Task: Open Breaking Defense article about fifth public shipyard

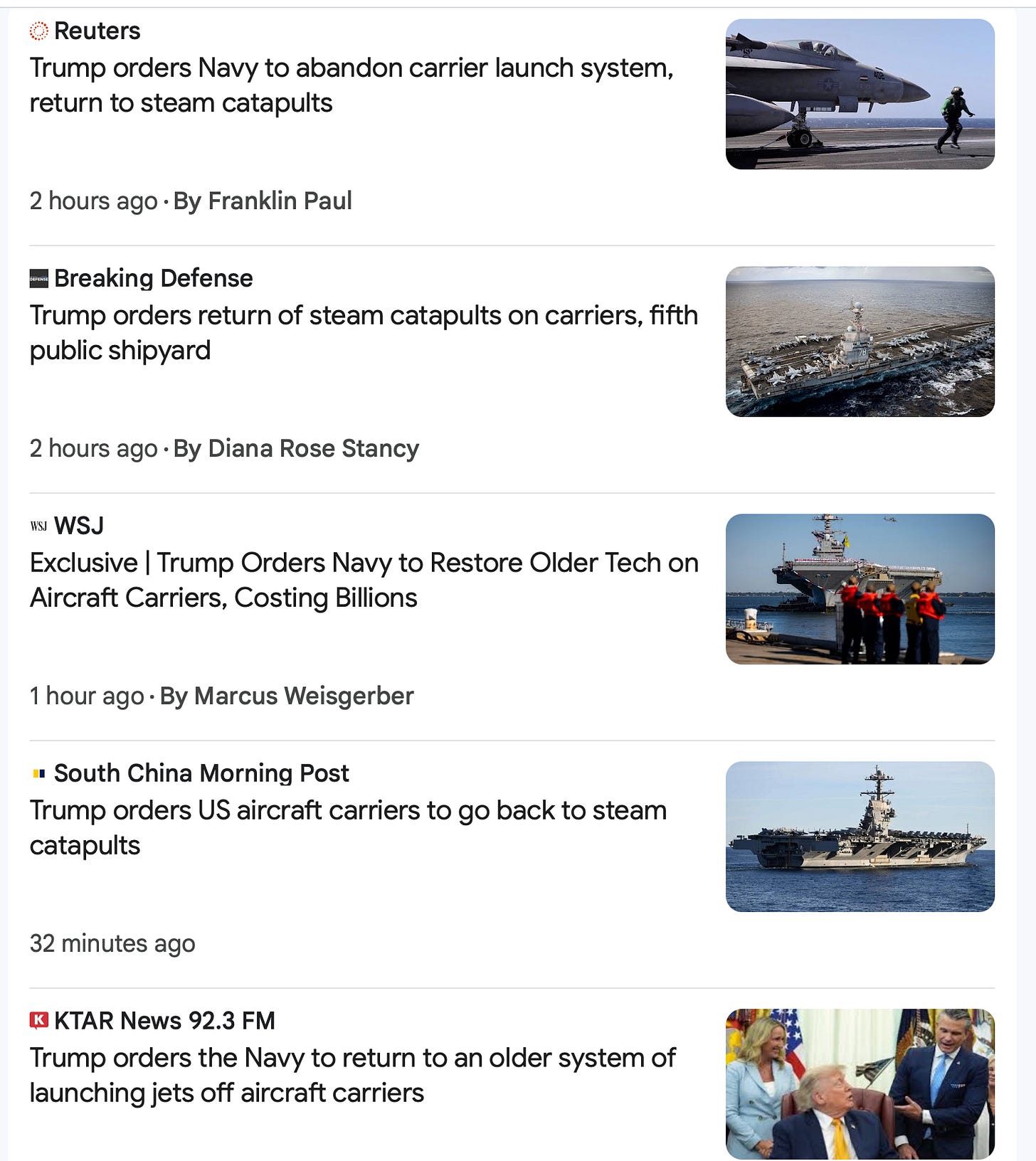Action: [x=364, y=333]
